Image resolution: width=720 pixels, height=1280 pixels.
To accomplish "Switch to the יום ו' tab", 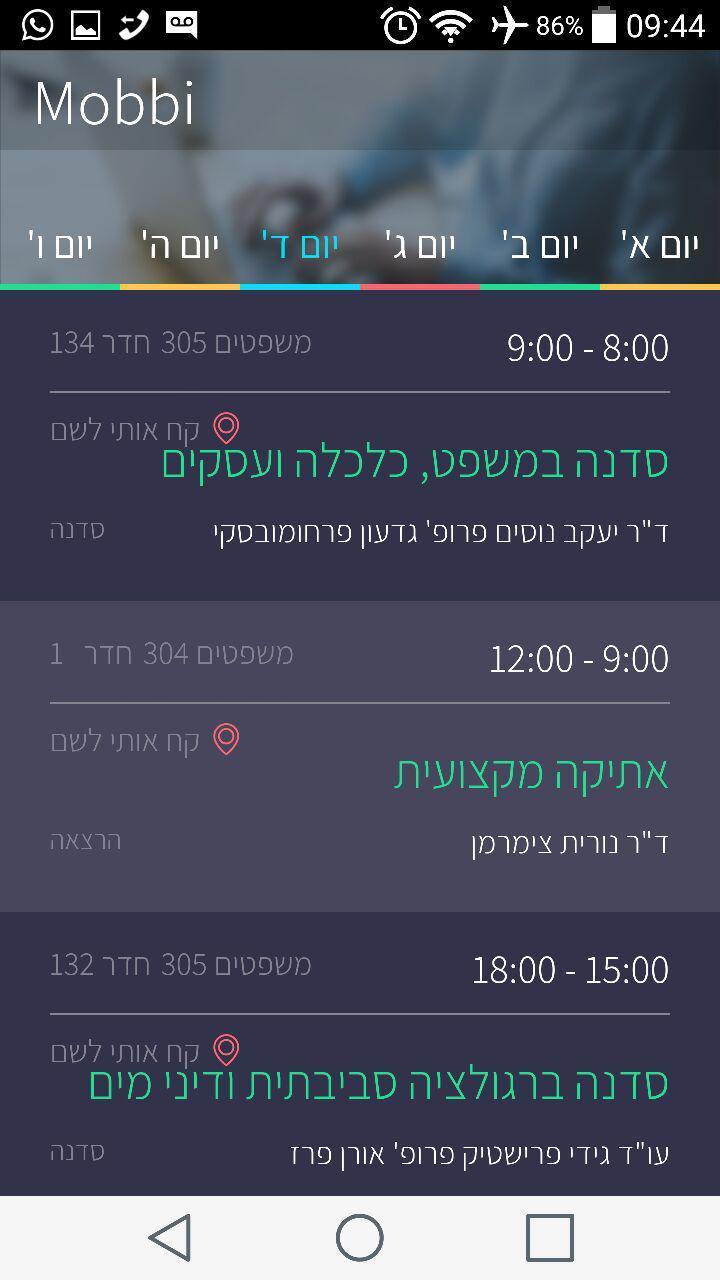I will (60, 246).
